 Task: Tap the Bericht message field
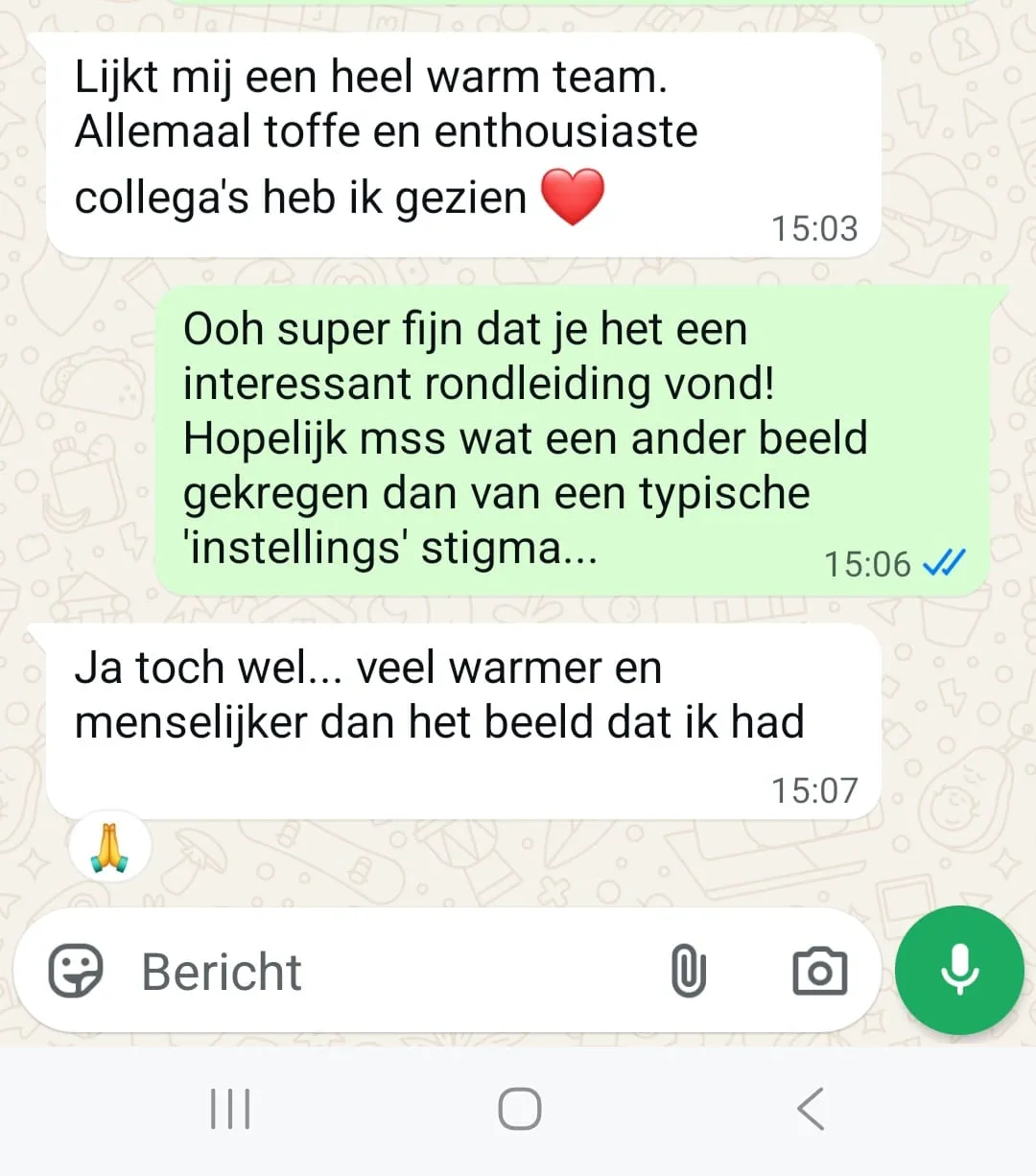[384, 971]
